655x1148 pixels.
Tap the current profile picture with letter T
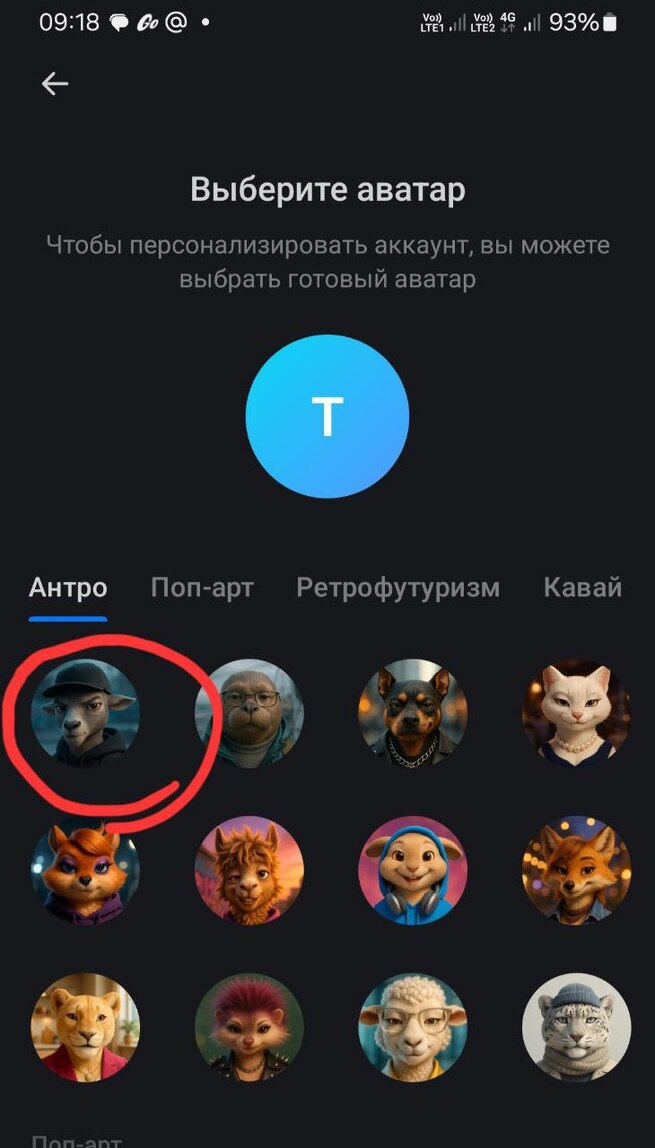tap(327, 416)
